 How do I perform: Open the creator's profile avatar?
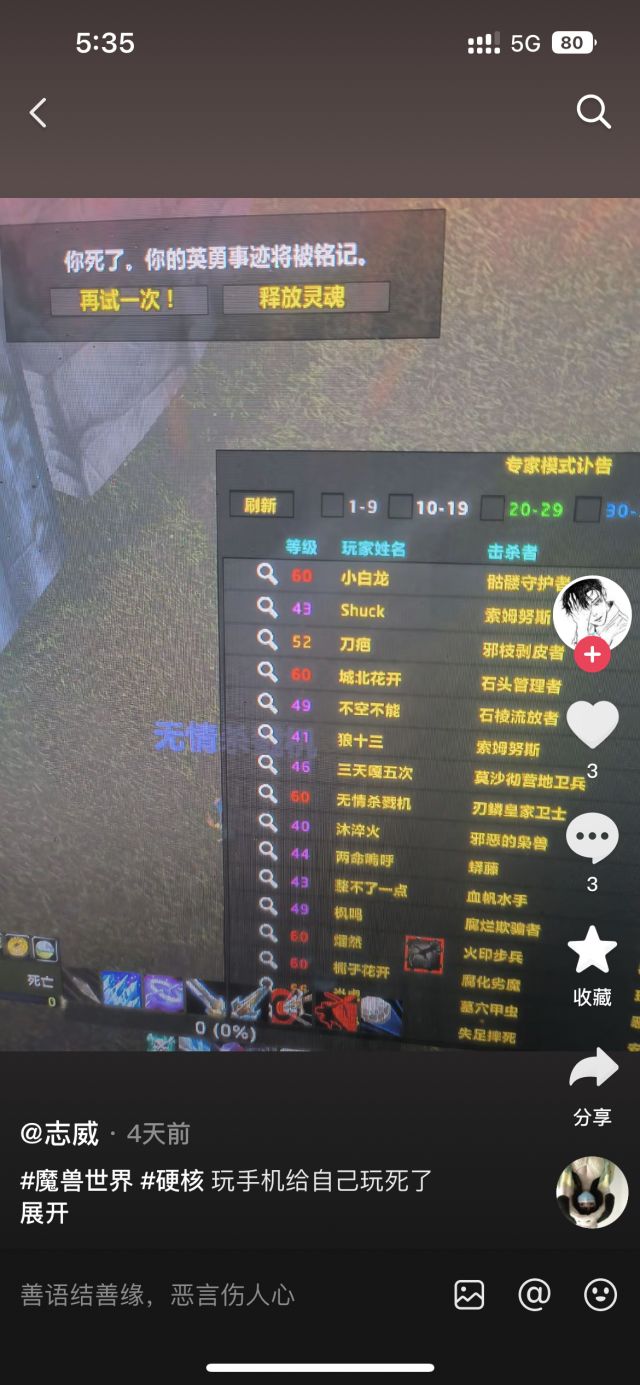592,613
